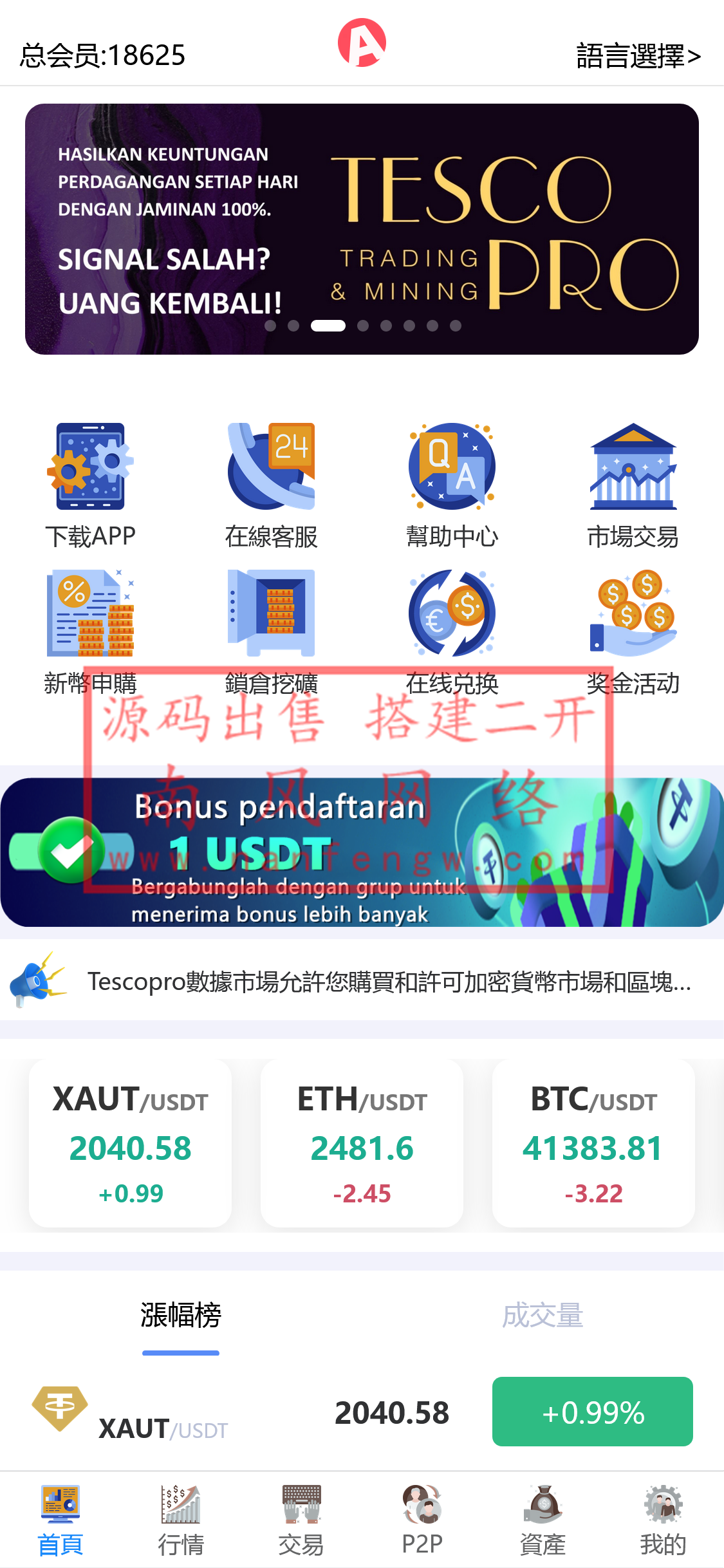724x1568 pixels.
Task: Open 在线兑换 online exchange
Action: (452, 632)
